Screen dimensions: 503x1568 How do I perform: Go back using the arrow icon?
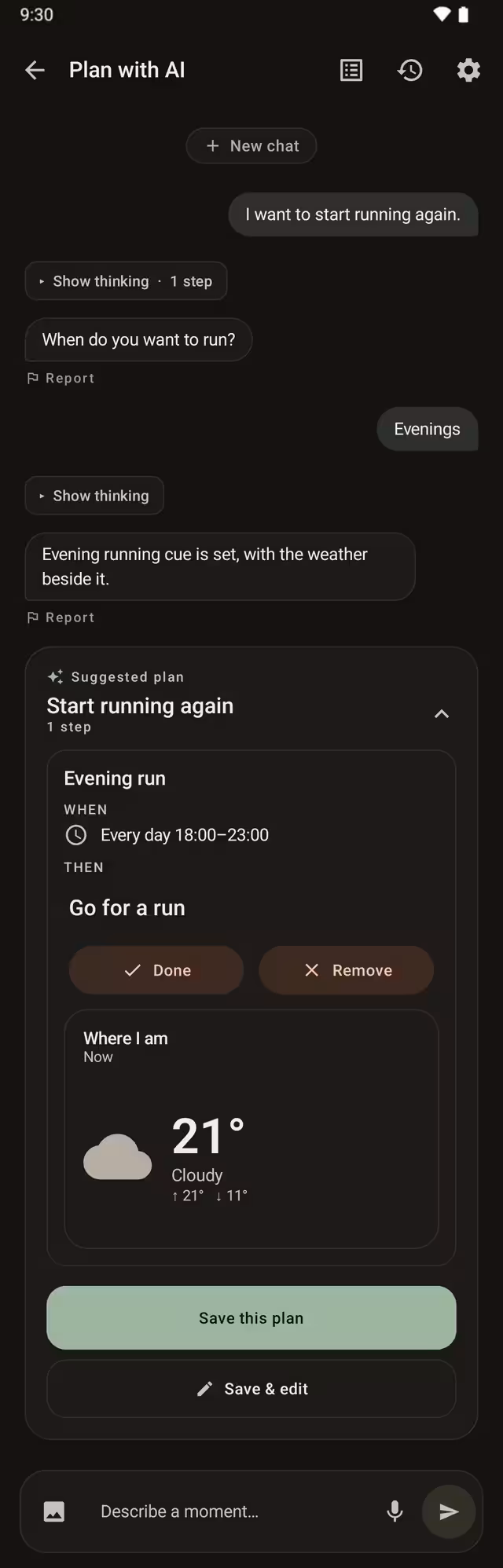35,70
